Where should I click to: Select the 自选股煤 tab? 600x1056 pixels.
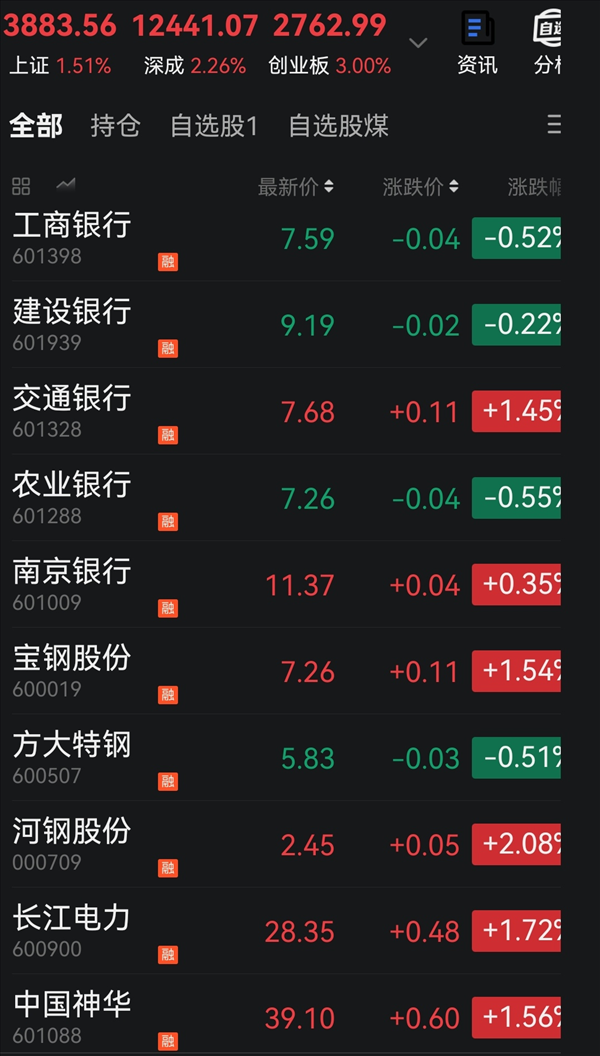point(339,126)
